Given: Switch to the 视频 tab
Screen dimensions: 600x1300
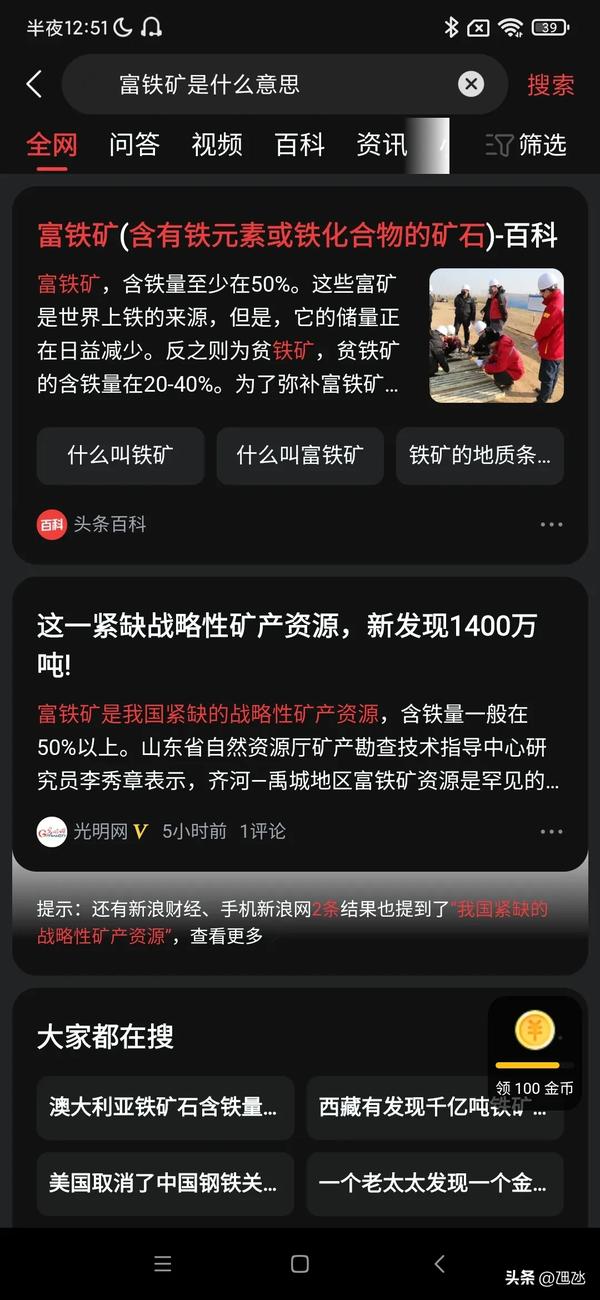Looking at the screenshot, I should pyautogui.click(x=217, y=145).
